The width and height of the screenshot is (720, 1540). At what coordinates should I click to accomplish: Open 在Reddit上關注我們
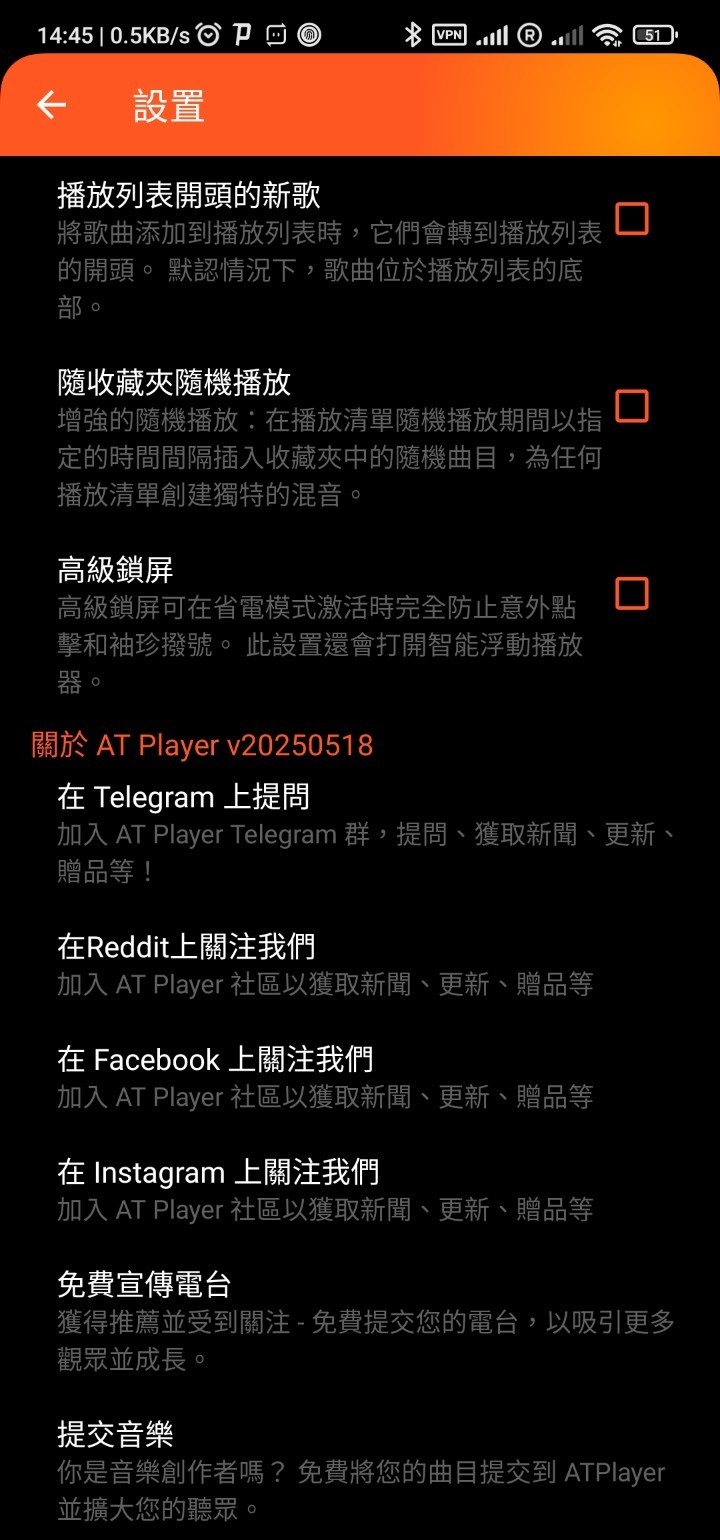pos(360,964)
